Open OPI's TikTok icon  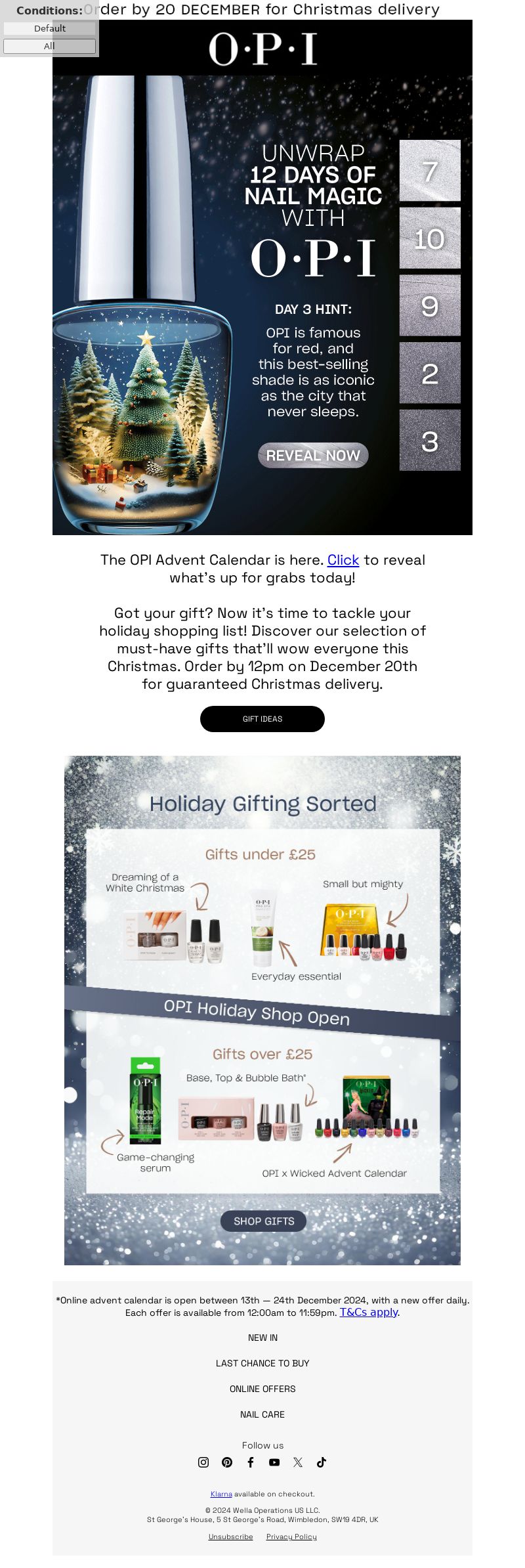(322, 1462)
